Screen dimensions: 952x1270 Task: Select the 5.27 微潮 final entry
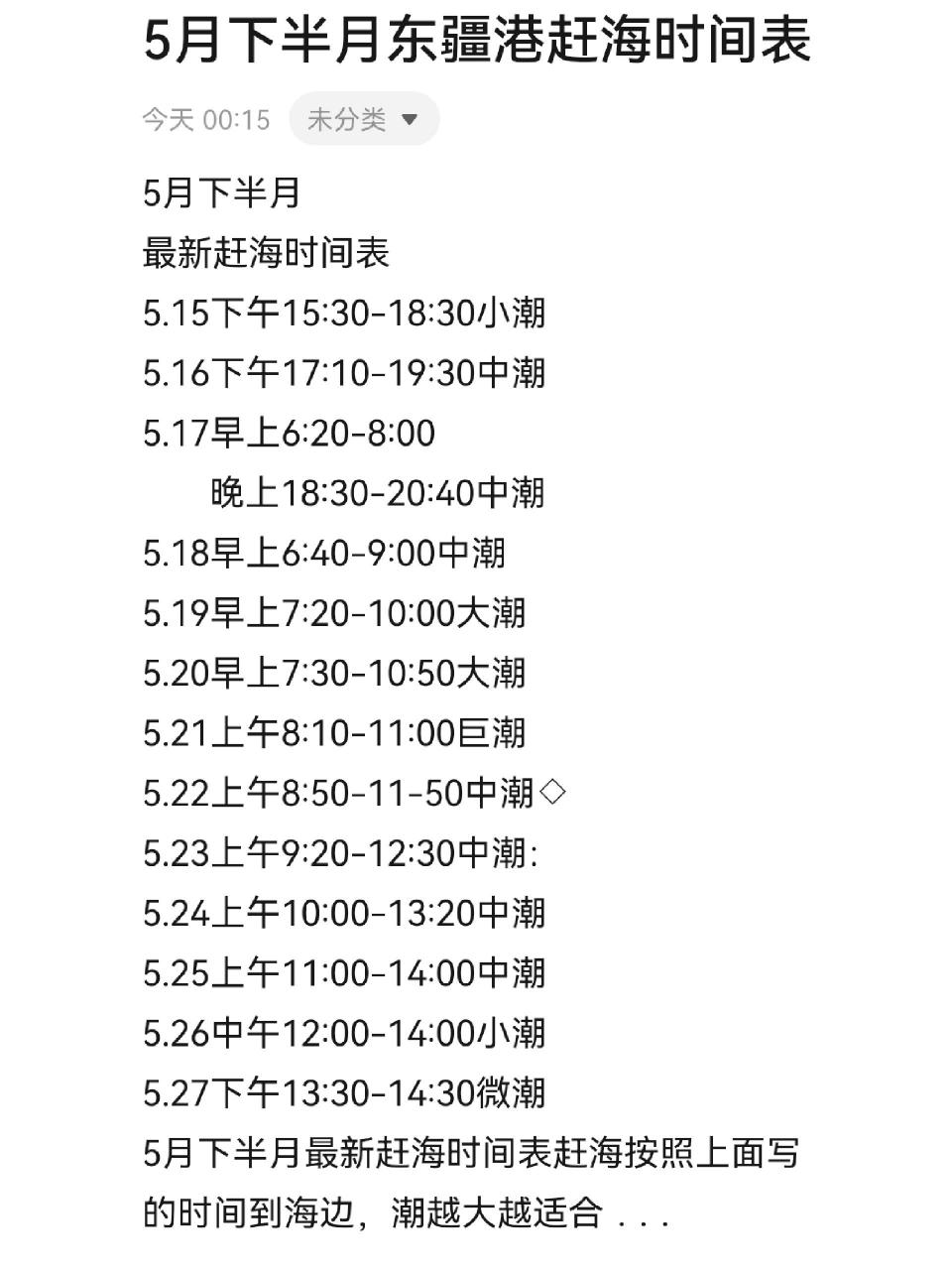click(342, 1093)
